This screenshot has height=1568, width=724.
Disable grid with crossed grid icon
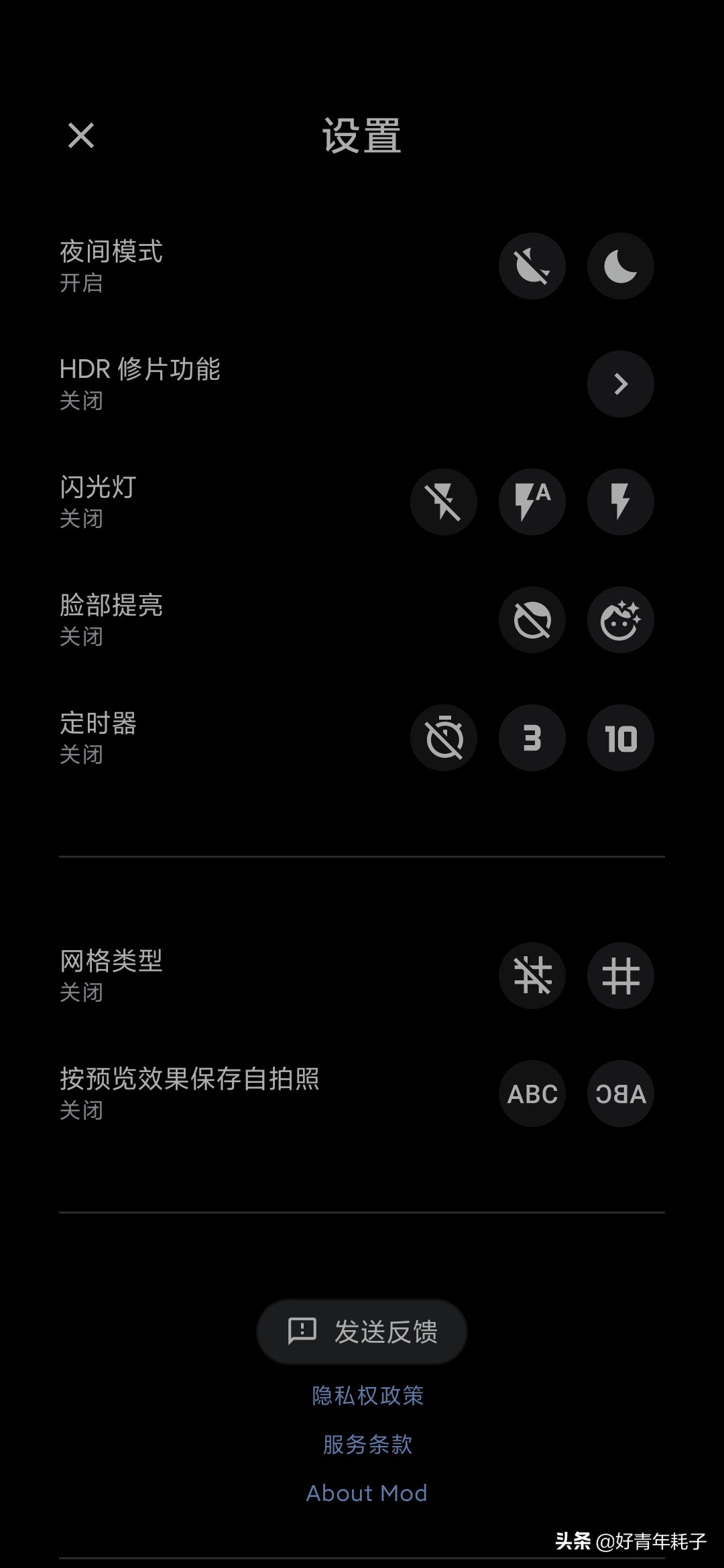click(x=532, y=976)
